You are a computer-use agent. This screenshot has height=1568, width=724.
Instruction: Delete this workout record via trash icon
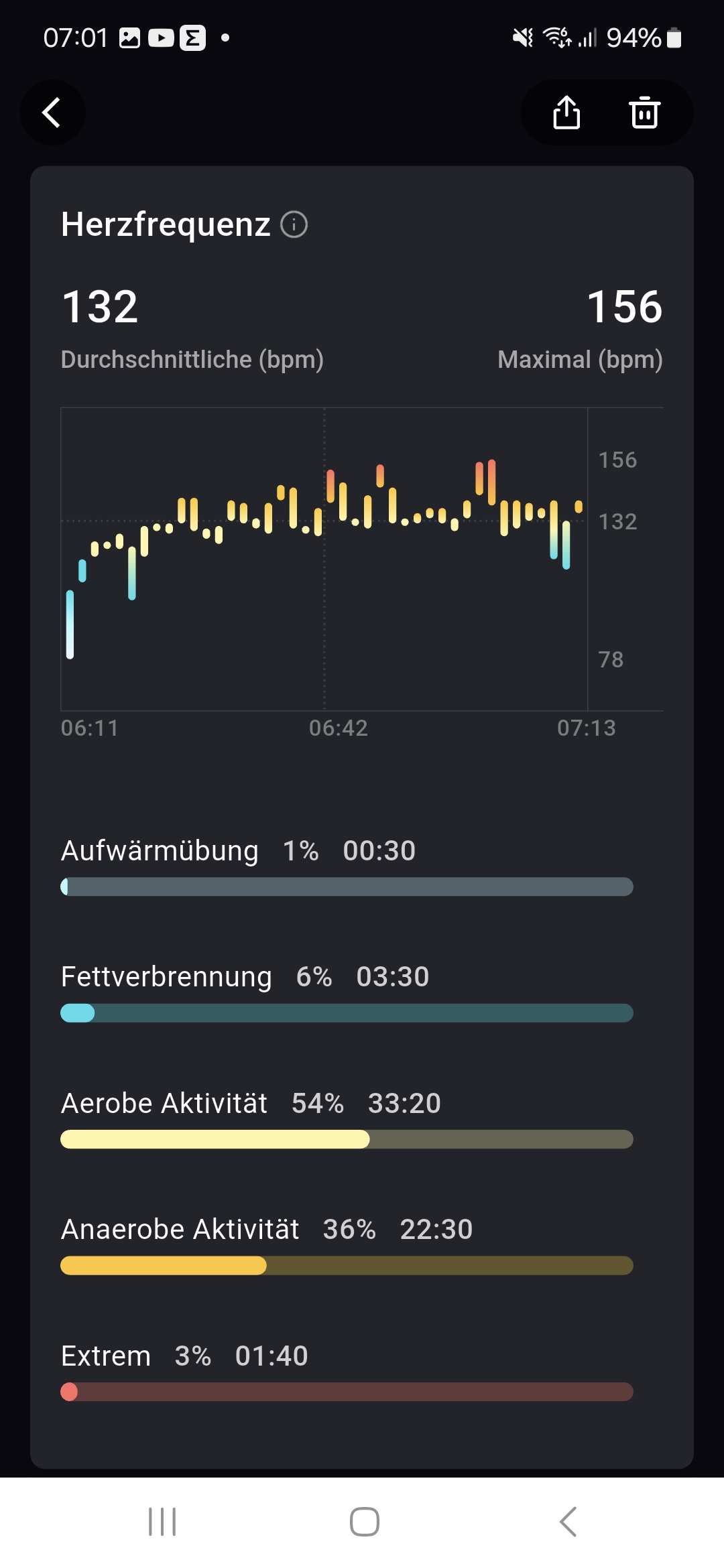click(x=644, y=113)
